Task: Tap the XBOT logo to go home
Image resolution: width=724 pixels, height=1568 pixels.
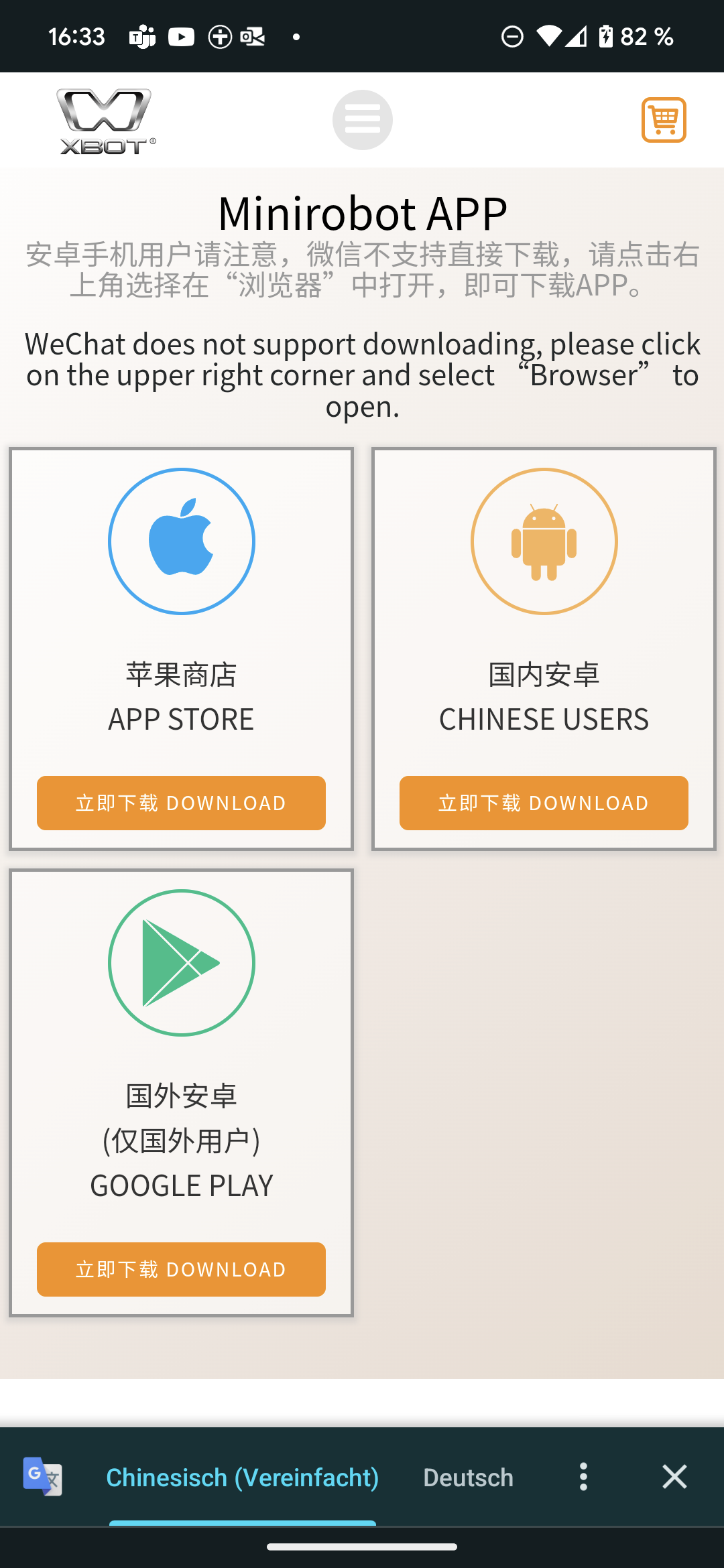Action: pos(107,121)
